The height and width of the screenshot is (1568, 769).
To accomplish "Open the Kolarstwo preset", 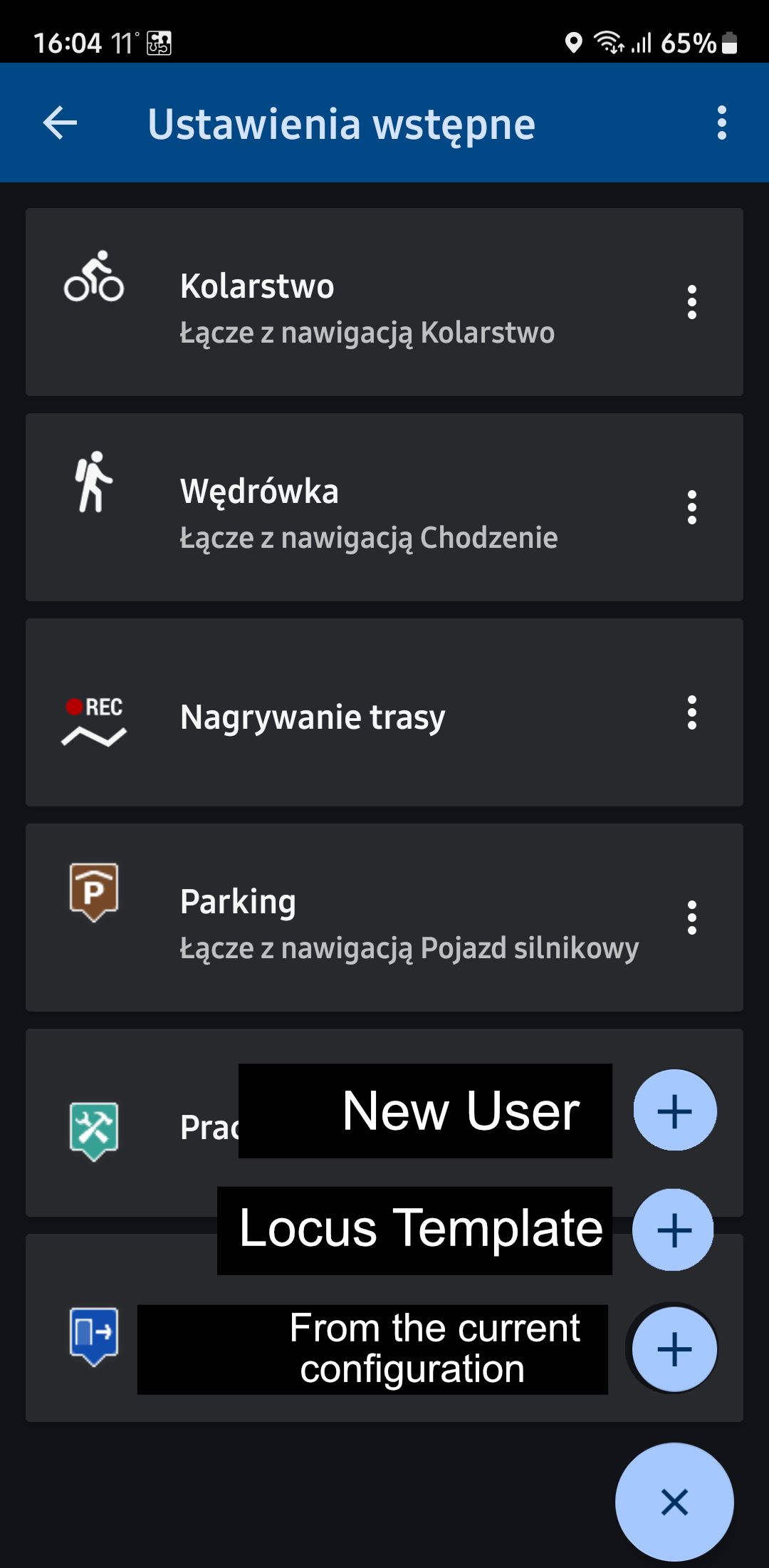I will point(356,303).
